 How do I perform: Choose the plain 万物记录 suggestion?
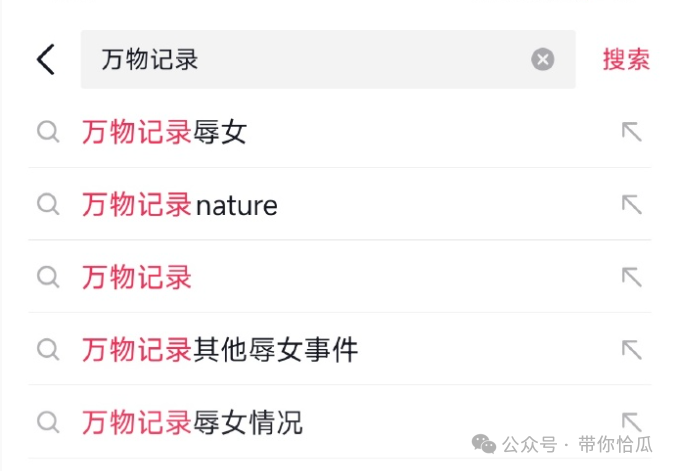coord(137,277)
